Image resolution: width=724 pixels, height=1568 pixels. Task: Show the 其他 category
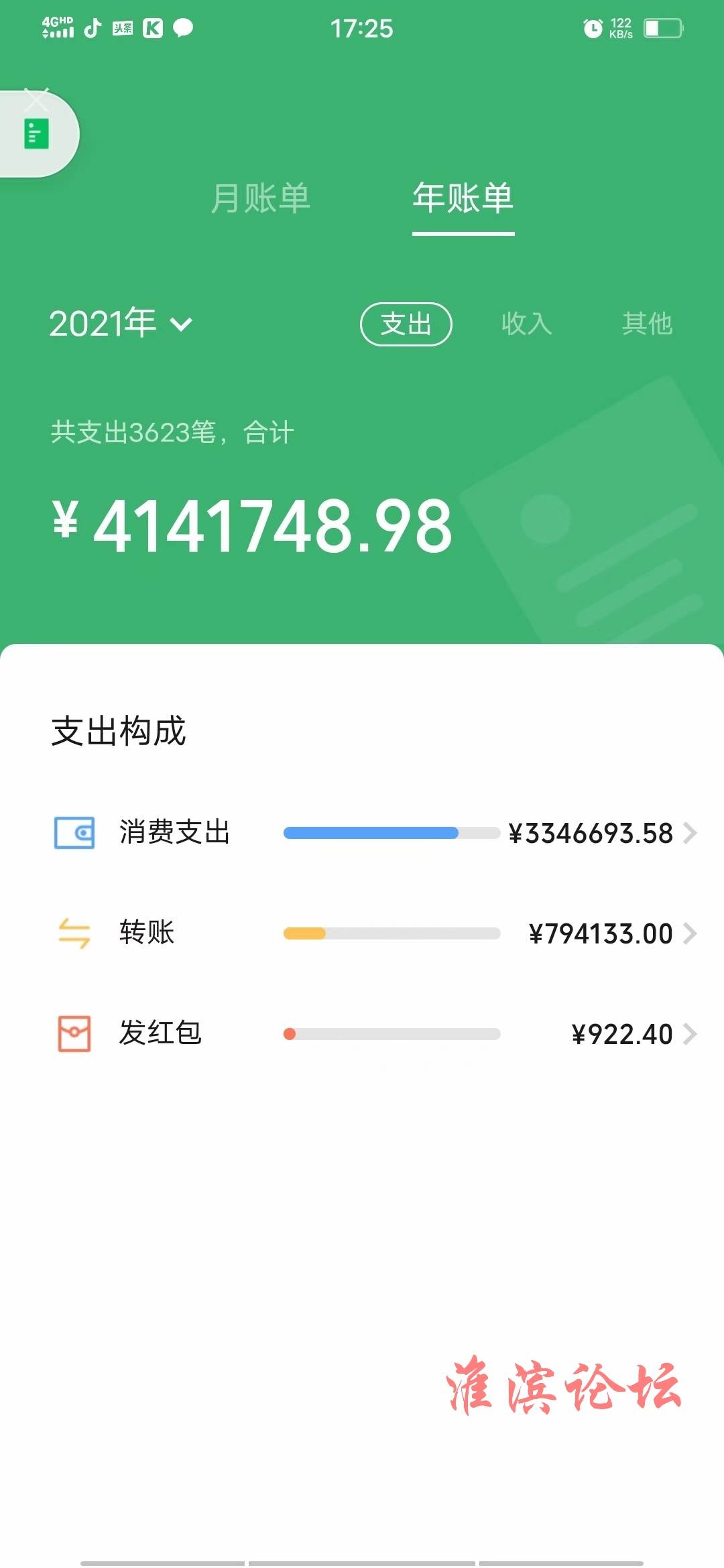tap(647, 324)
